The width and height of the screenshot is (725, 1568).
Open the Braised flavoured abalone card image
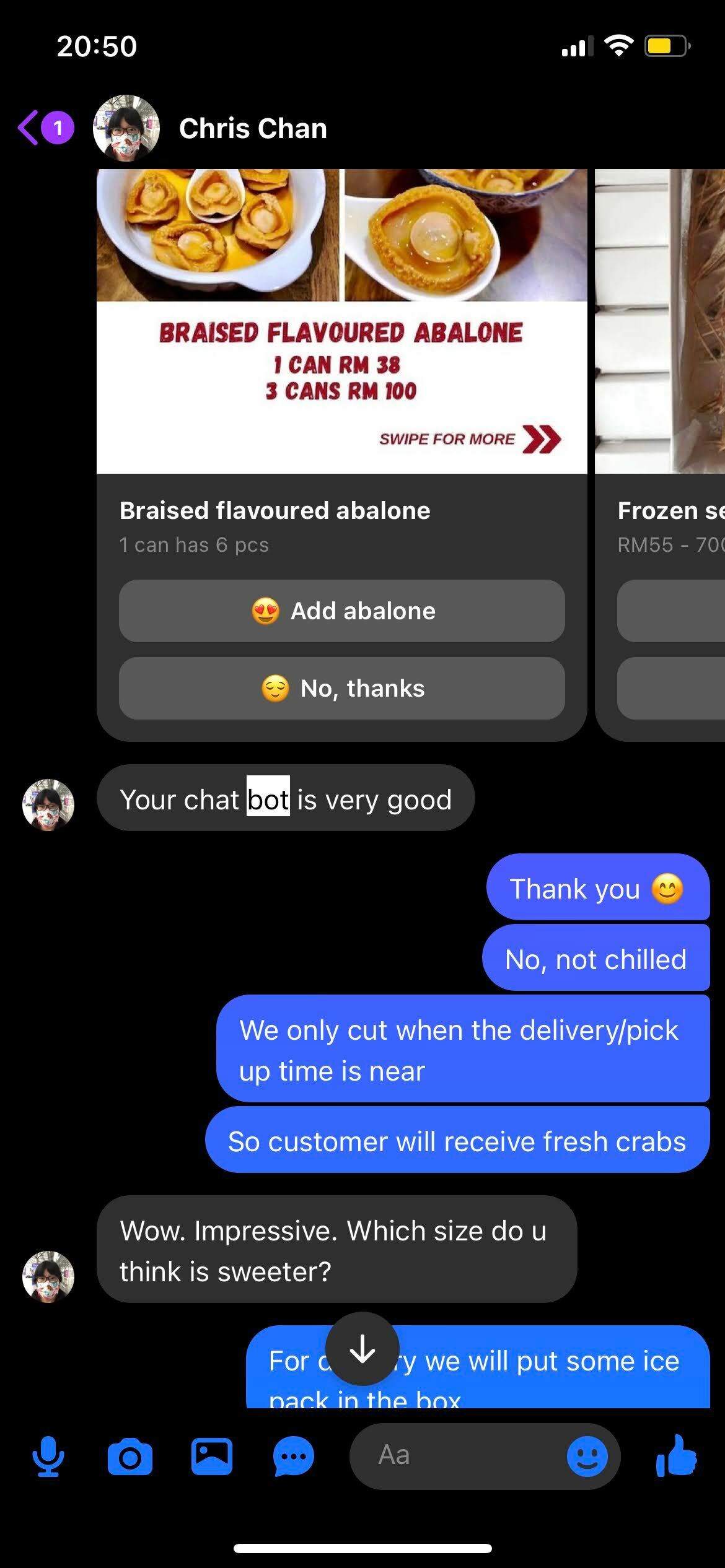(x=341, y=321)
